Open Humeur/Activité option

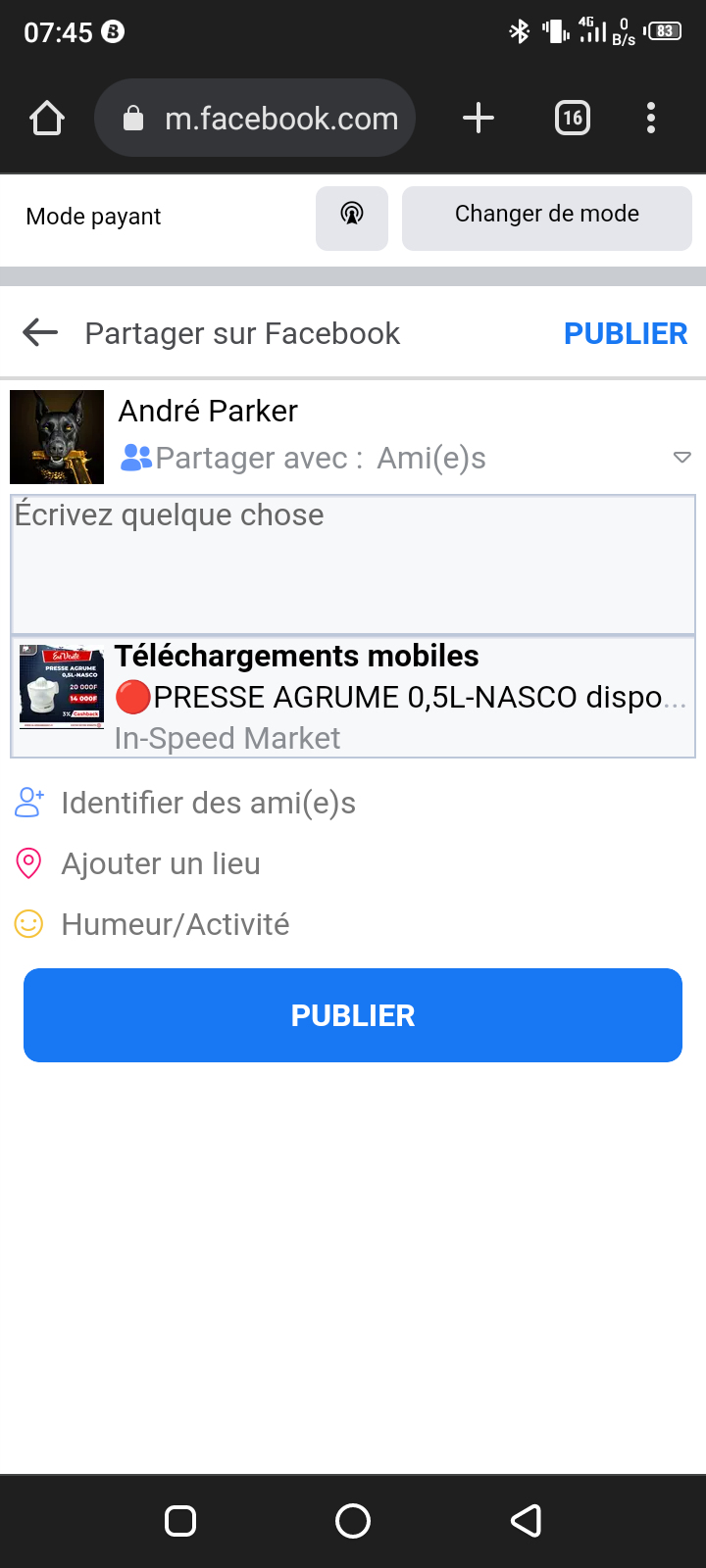pos(175,924)
